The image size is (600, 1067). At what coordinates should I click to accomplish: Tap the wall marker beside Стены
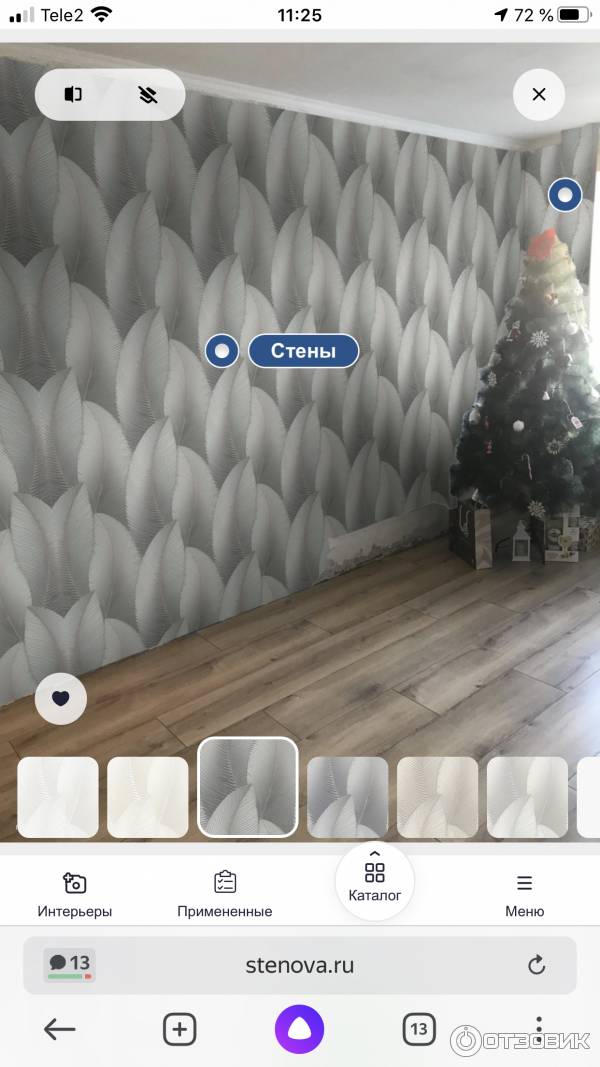point(222,351)
